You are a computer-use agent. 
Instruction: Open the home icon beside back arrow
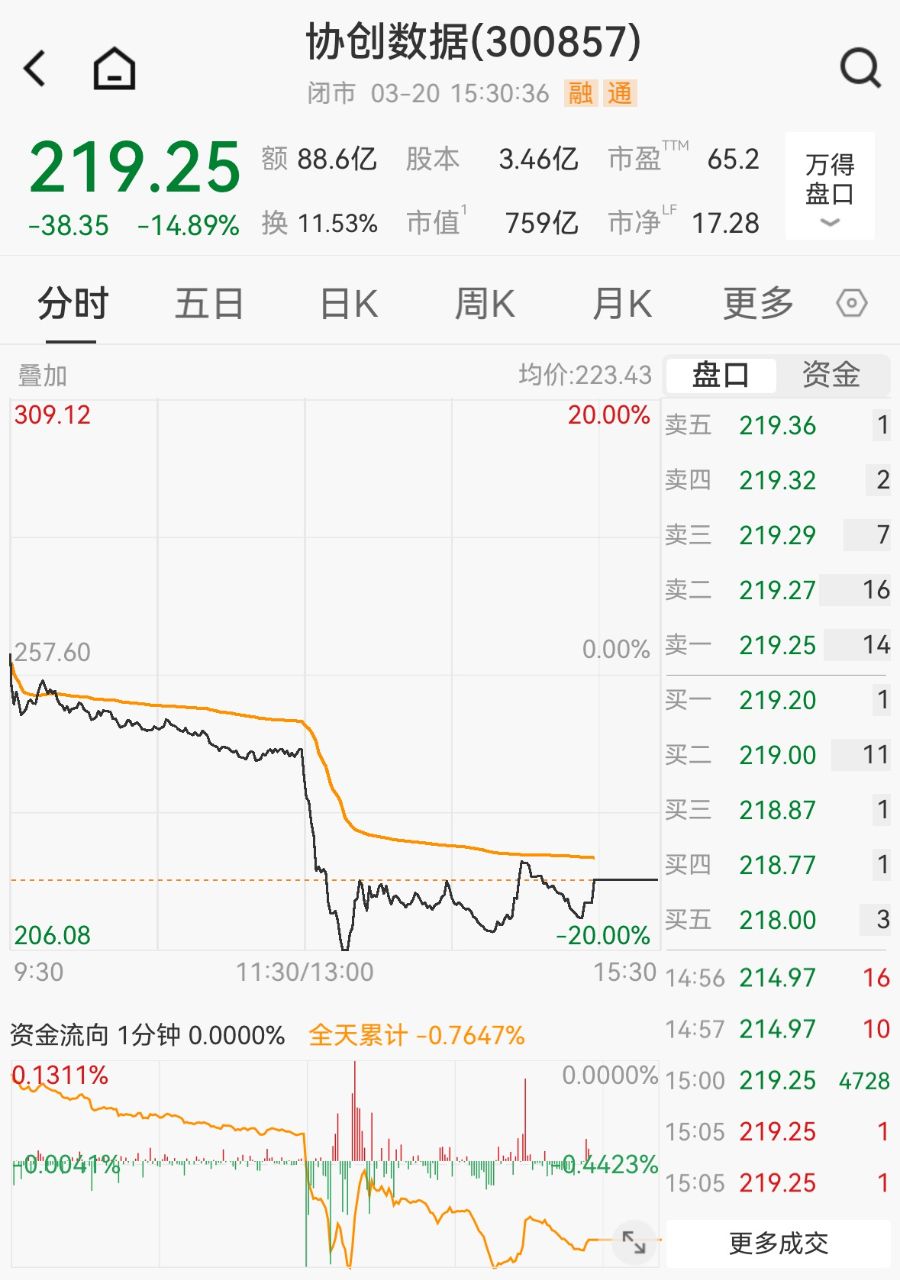pyautogui.click(x=114, y=69)
